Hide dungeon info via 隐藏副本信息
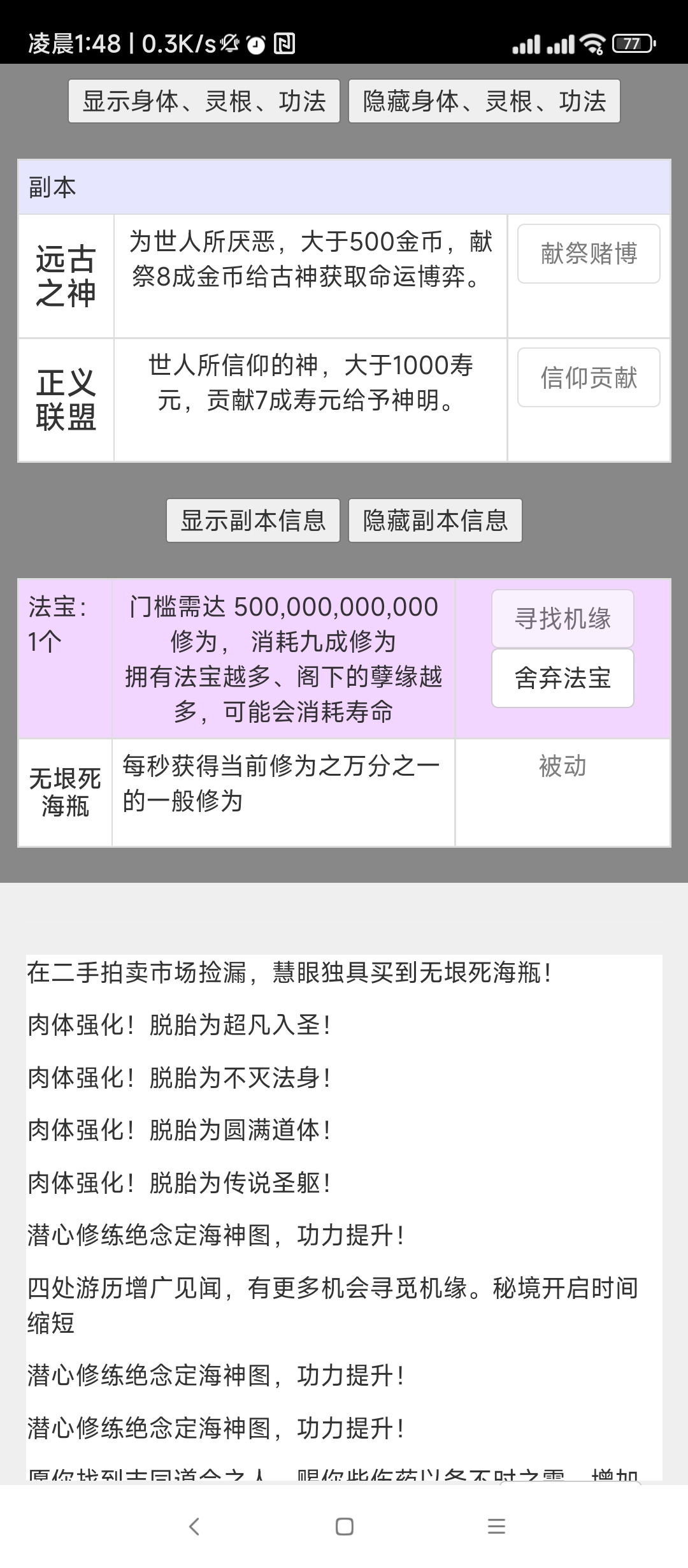 (435, 520)
